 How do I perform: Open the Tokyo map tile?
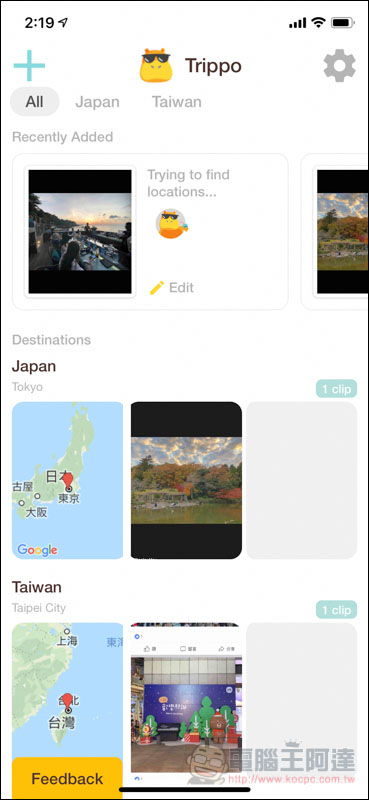pyautogui.click(x=67, y=480)
